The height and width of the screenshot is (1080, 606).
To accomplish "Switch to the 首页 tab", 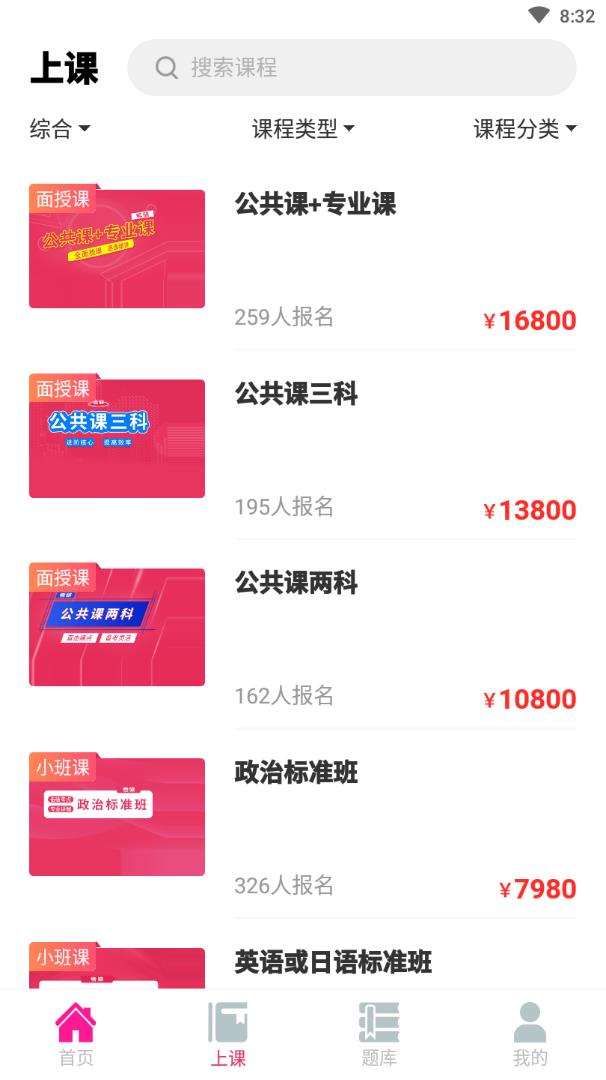I will point(76,1035).
